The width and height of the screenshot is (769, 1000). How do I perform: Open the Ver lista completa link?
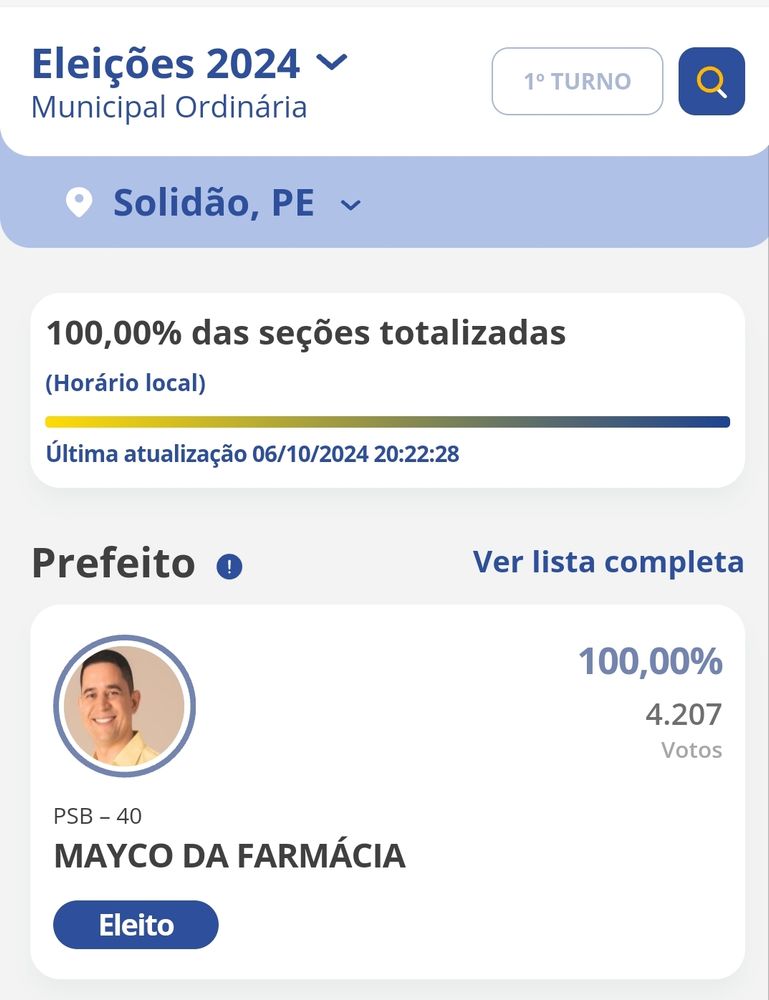(608, 562)
